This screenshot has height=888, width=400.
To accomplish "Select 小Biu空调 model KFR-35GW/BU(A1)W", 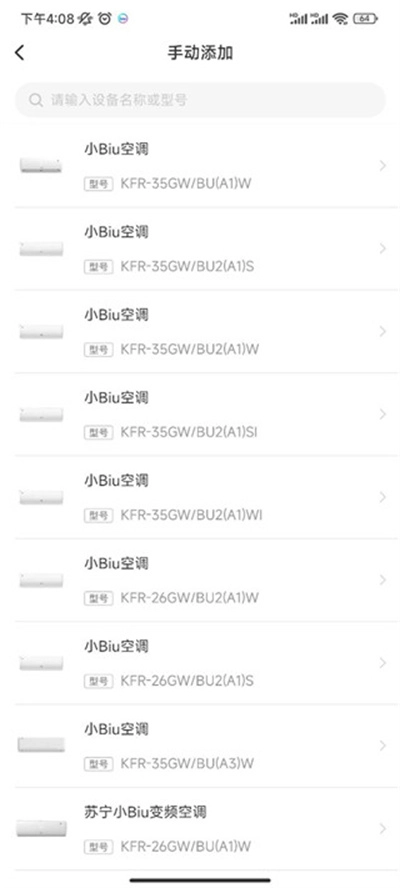I will (x=200, y=166).
